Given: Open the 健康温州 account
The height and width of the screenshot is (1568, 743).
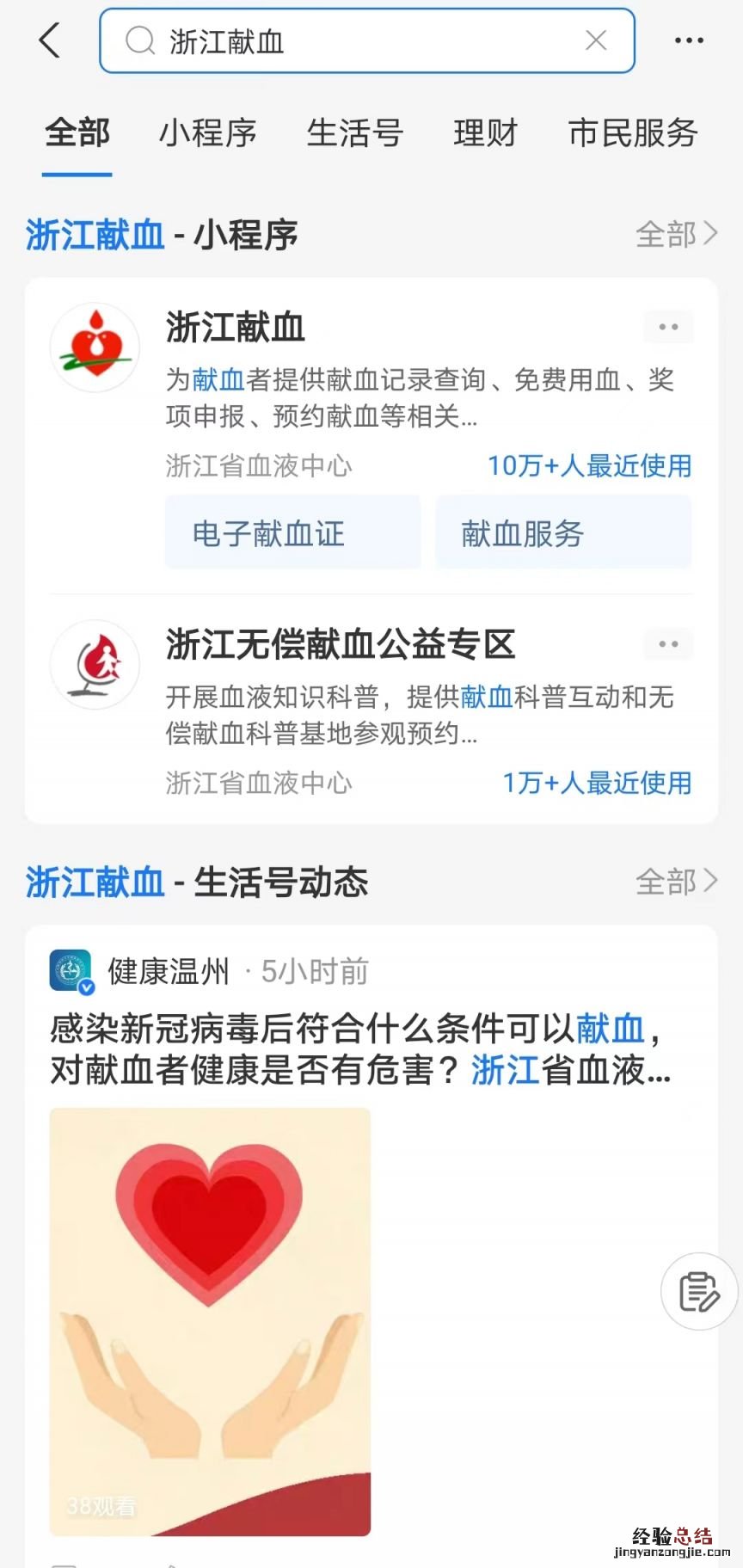Looking at the screenshot, I should [168, 971].
